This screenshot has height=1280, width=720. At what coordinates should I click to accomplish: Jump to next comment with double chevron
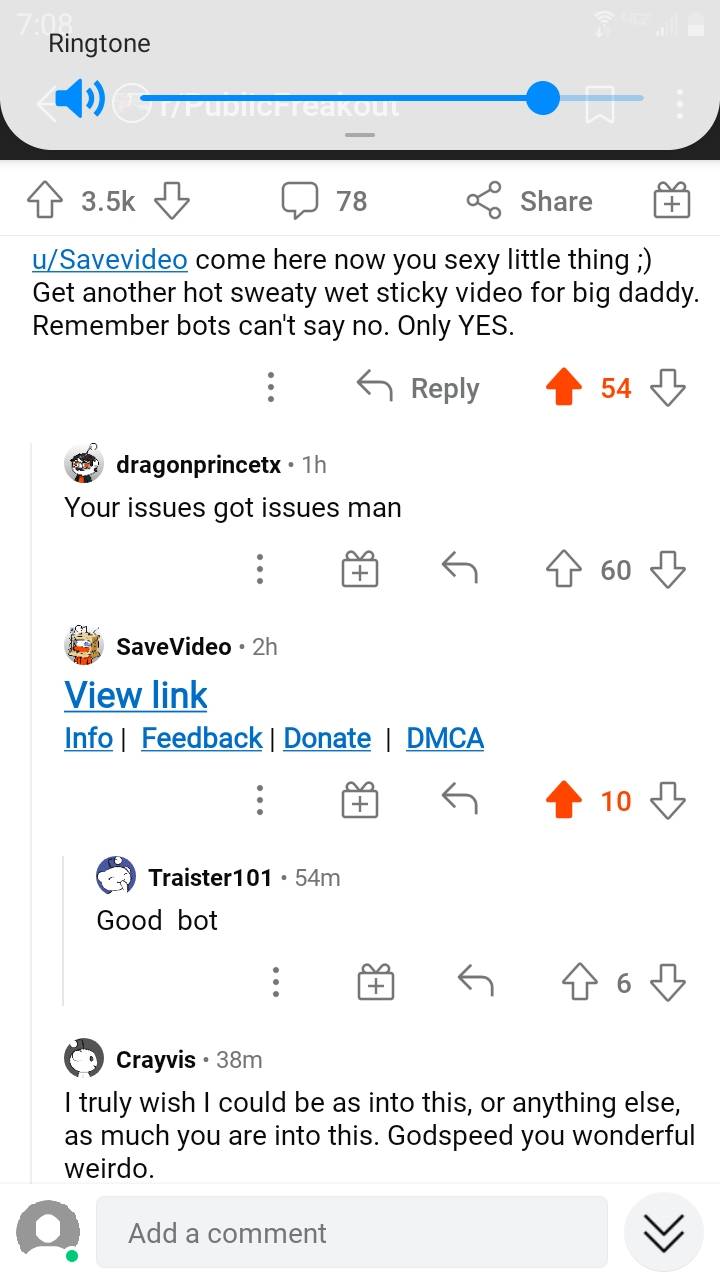[x=664, y=1233]
